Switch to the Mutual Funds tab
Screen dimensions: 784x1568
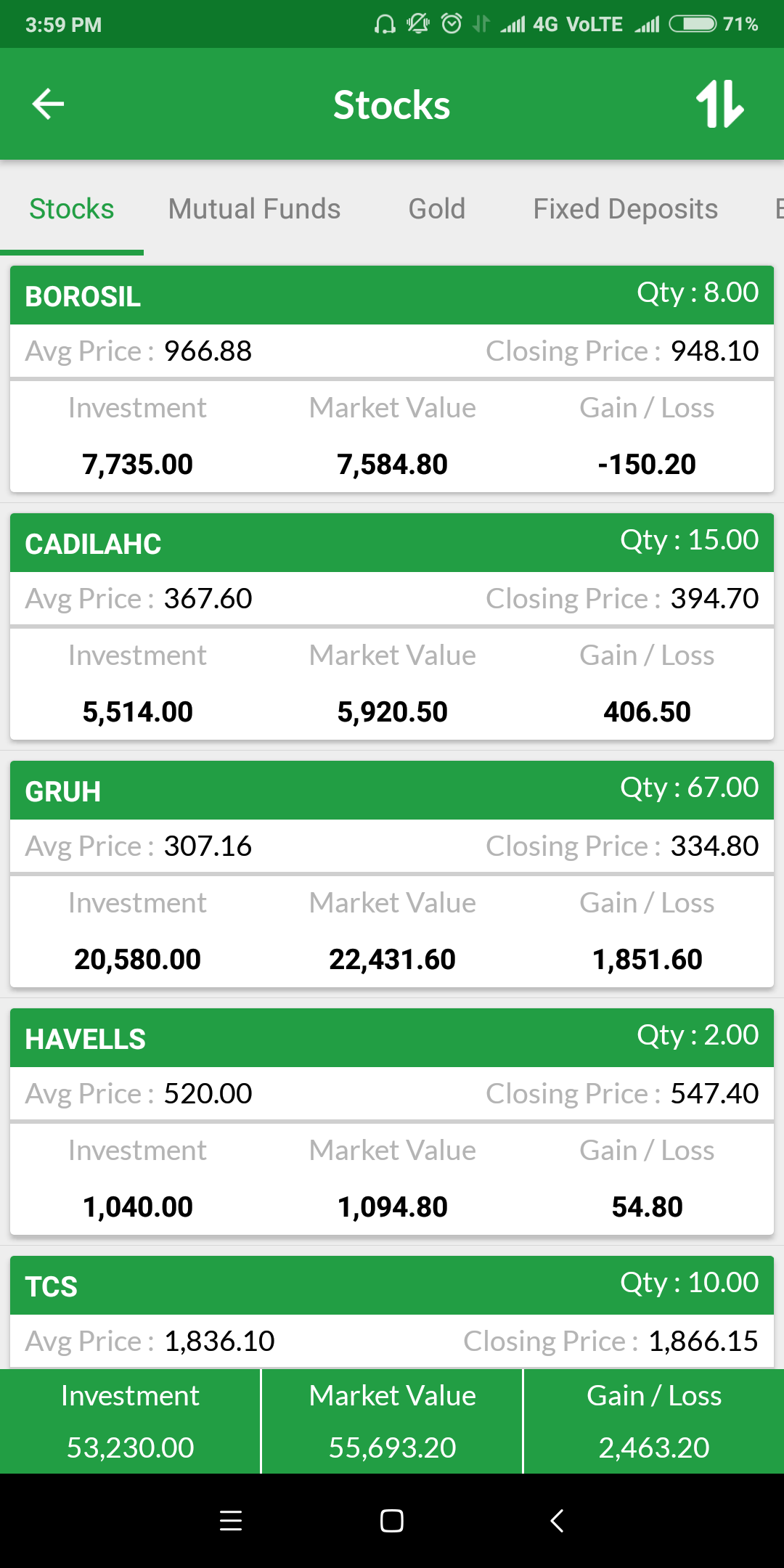point(254,209)
